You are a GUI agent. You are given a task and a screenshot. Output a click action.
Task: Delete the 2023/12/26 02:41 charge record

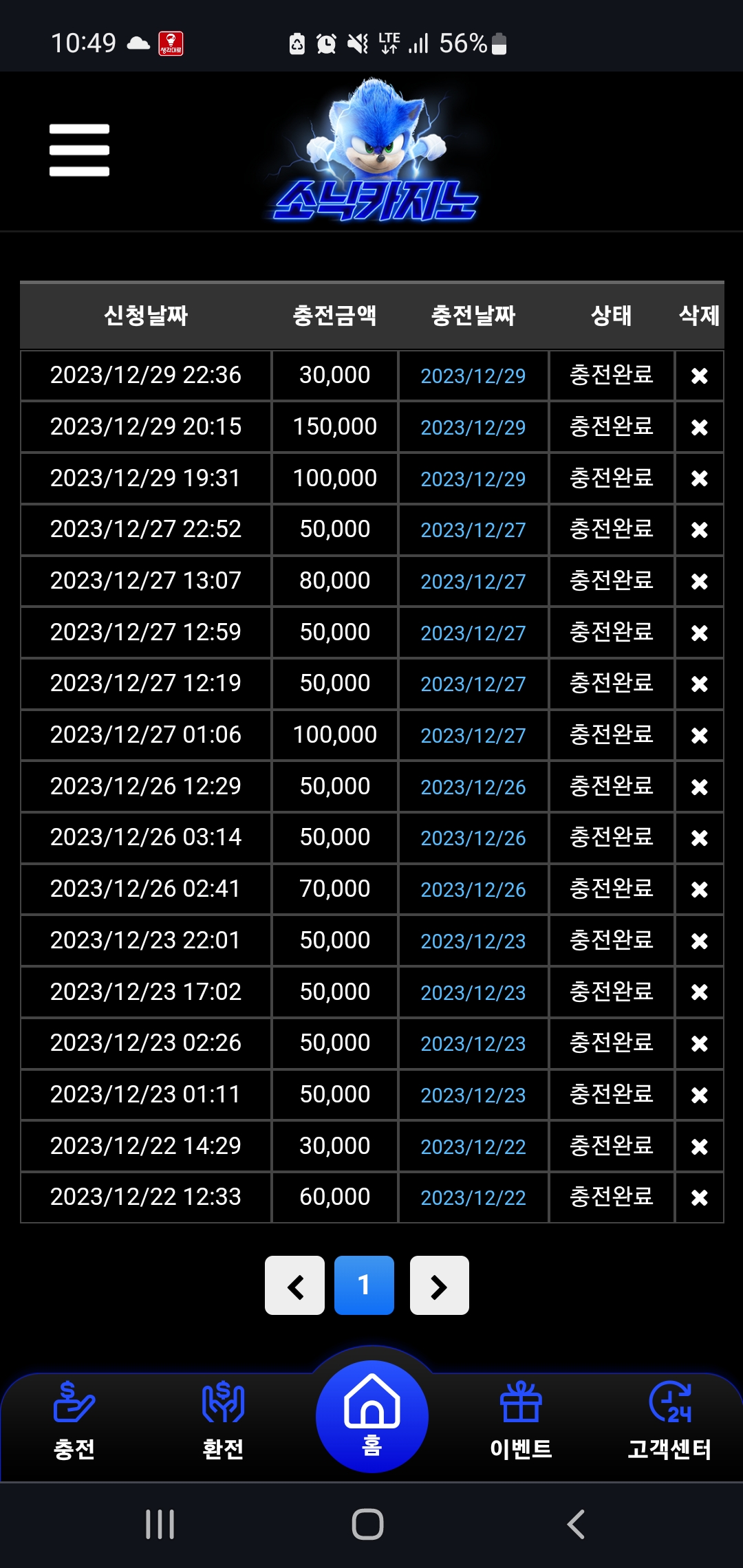point(699,889)
